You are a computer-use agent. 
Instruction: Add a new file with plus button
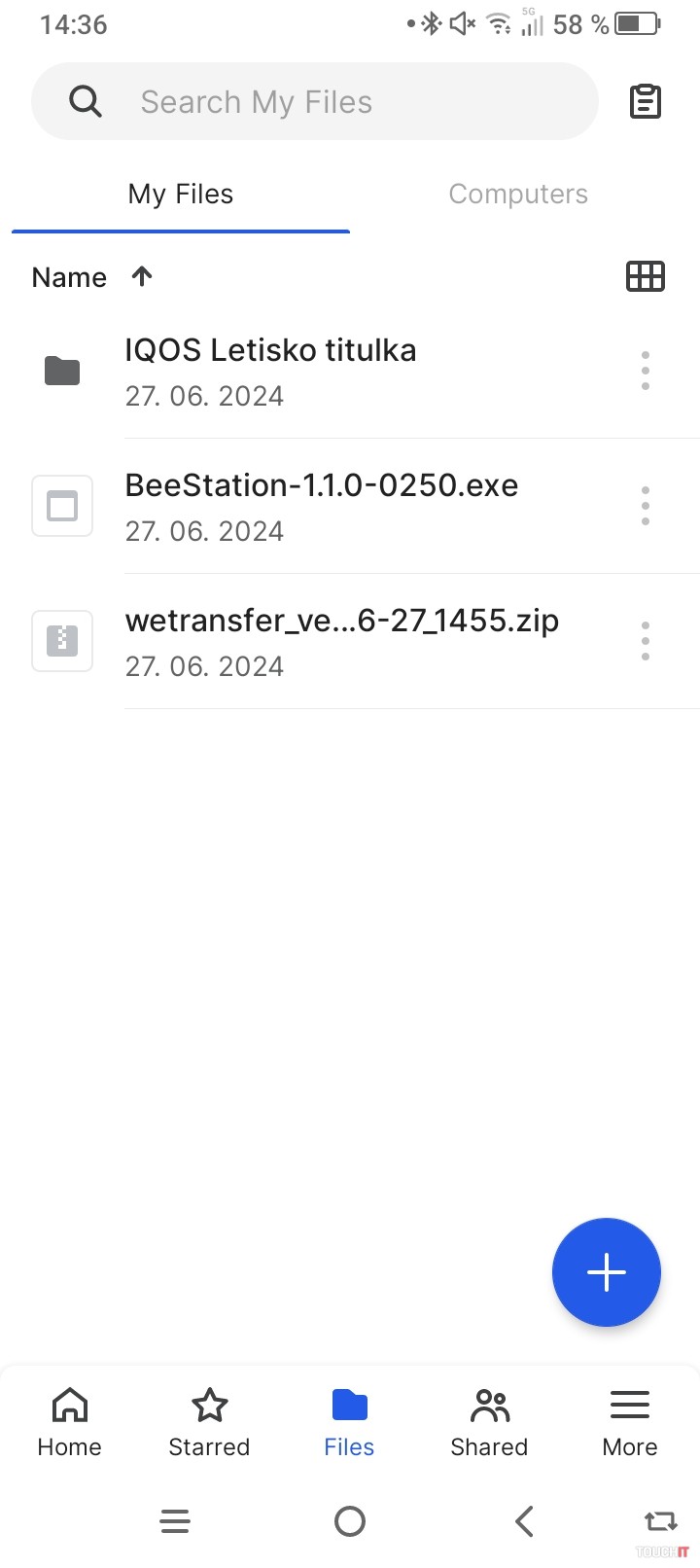click(x=607, y=1272)
